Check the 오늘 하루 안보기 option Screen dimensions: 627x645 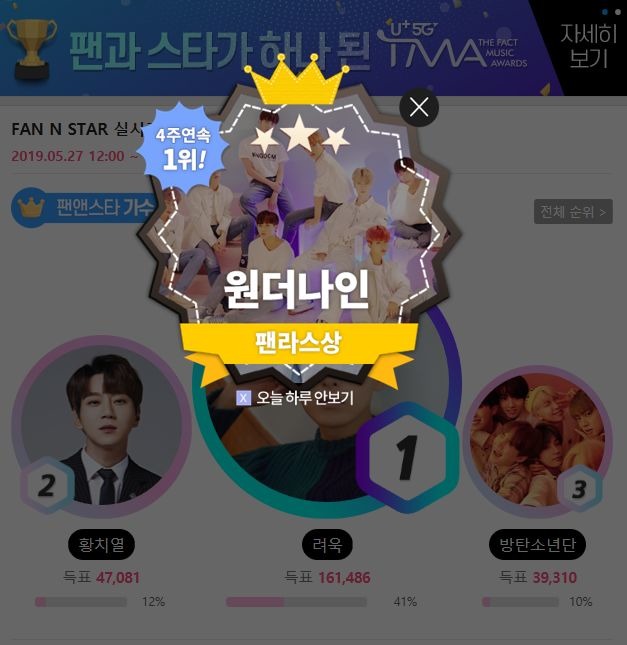pyautogui.click(x=243, y=397)
